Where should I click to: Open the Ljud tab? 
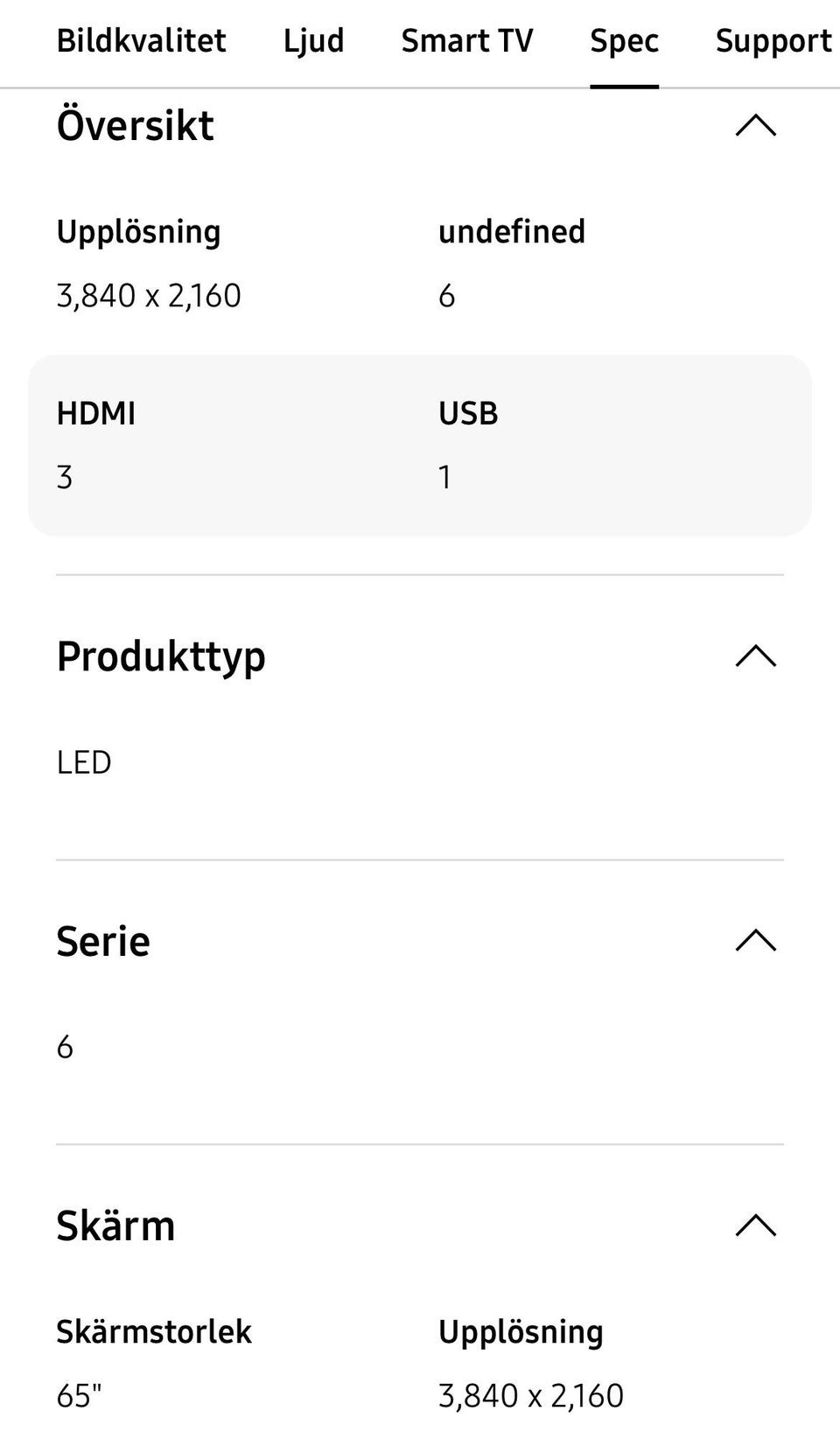[313, 41]
